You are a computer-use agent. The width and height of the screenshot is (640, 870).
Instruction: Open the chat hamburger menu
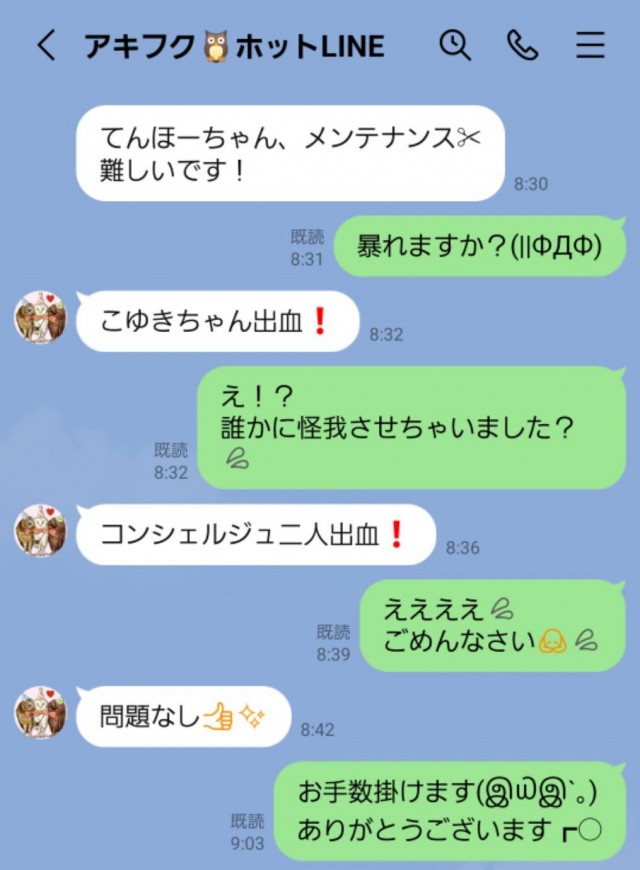591,45
